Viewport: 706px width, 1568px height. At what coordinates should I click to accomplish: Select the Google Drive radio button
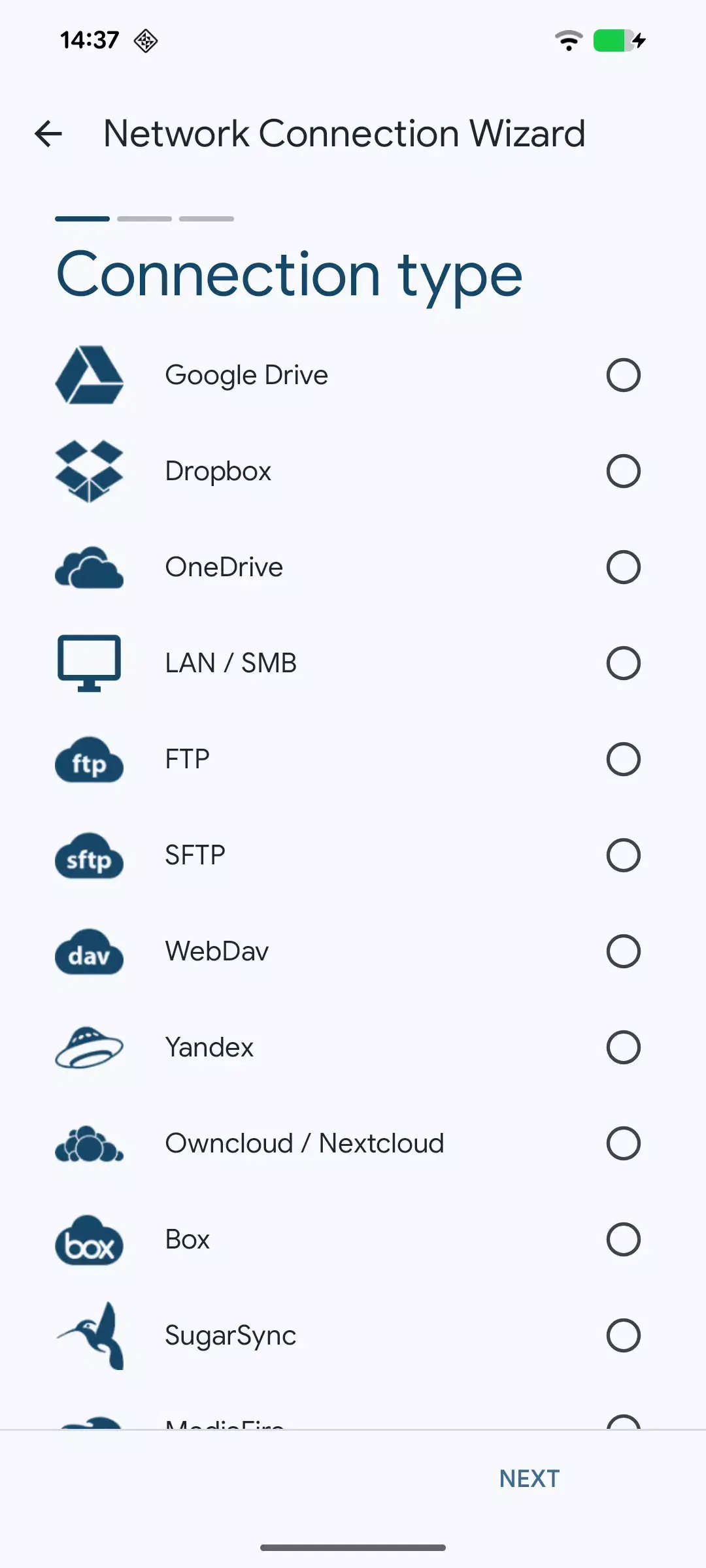click(x=623, y=375)
